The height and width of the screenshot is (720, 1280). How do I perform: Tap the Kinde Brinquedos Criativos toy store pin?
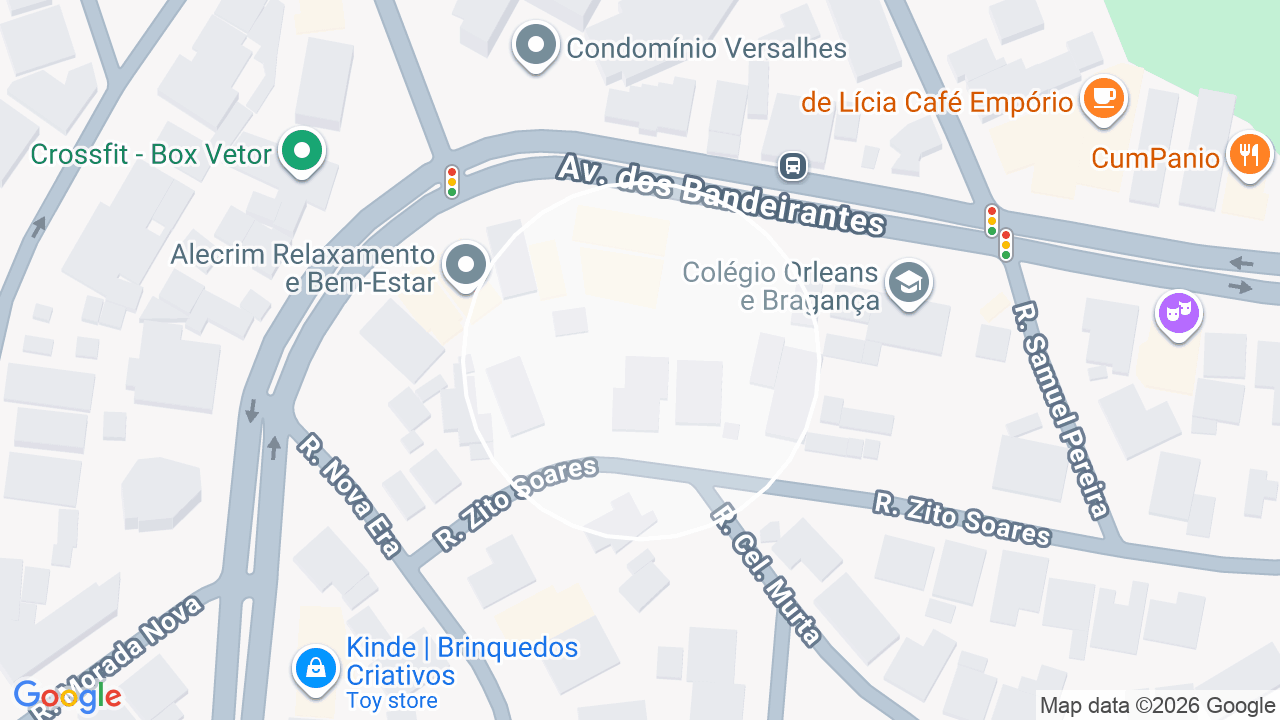click(316, 669)
